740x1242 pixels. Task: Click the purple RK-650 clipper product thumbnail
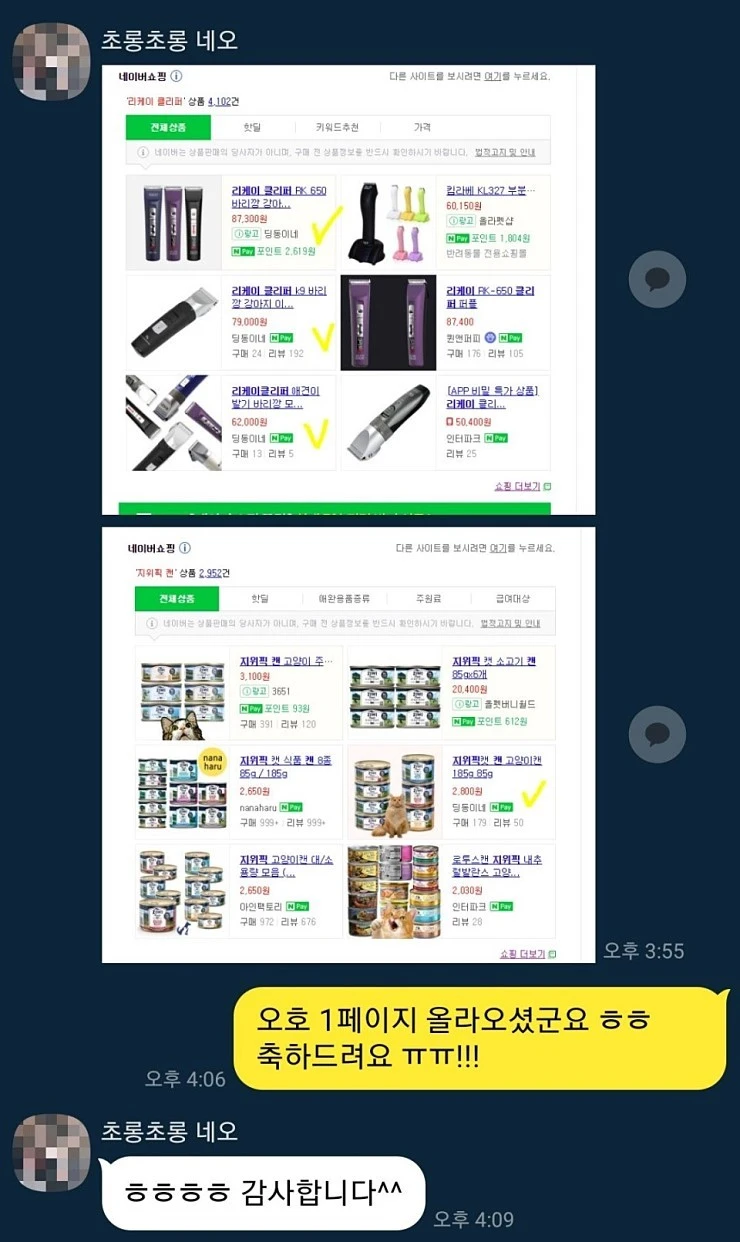(x=388, y=322)
